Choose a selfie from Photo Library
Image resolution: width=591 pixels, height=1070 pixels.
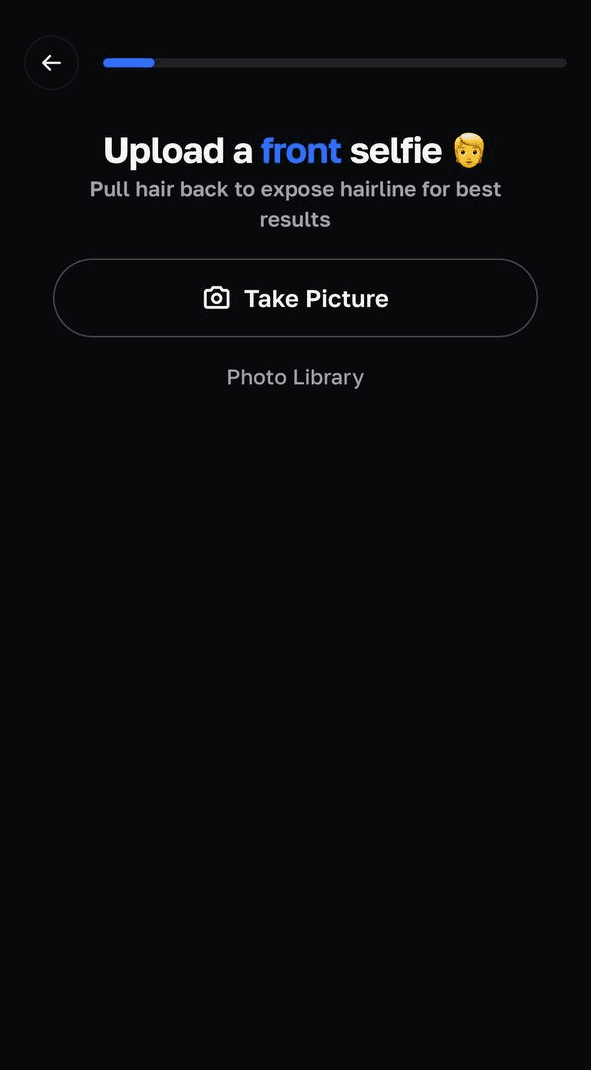pyautogui.click(x=296, y=377)
